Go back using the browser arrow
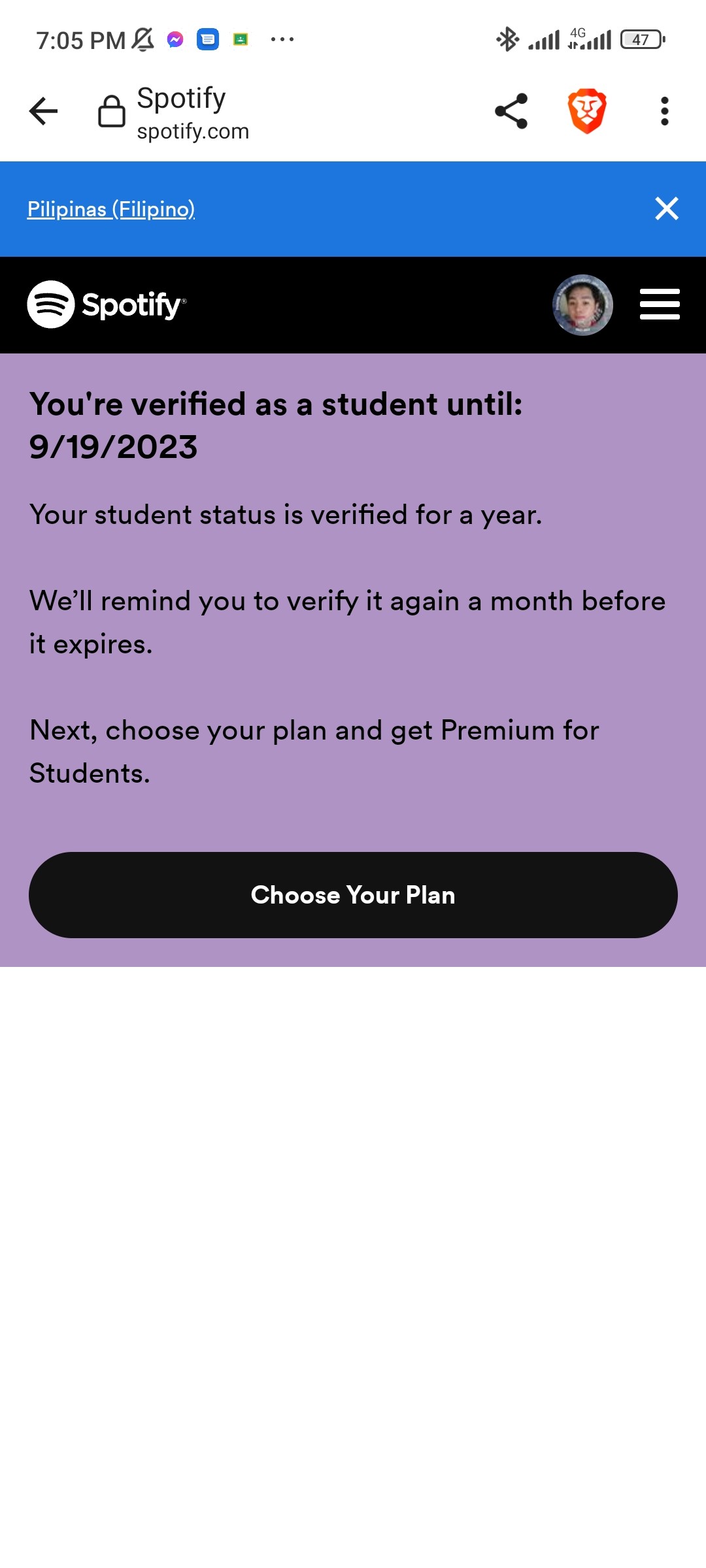This screenshot has height=1568, width=706. [x=44, y=111]
